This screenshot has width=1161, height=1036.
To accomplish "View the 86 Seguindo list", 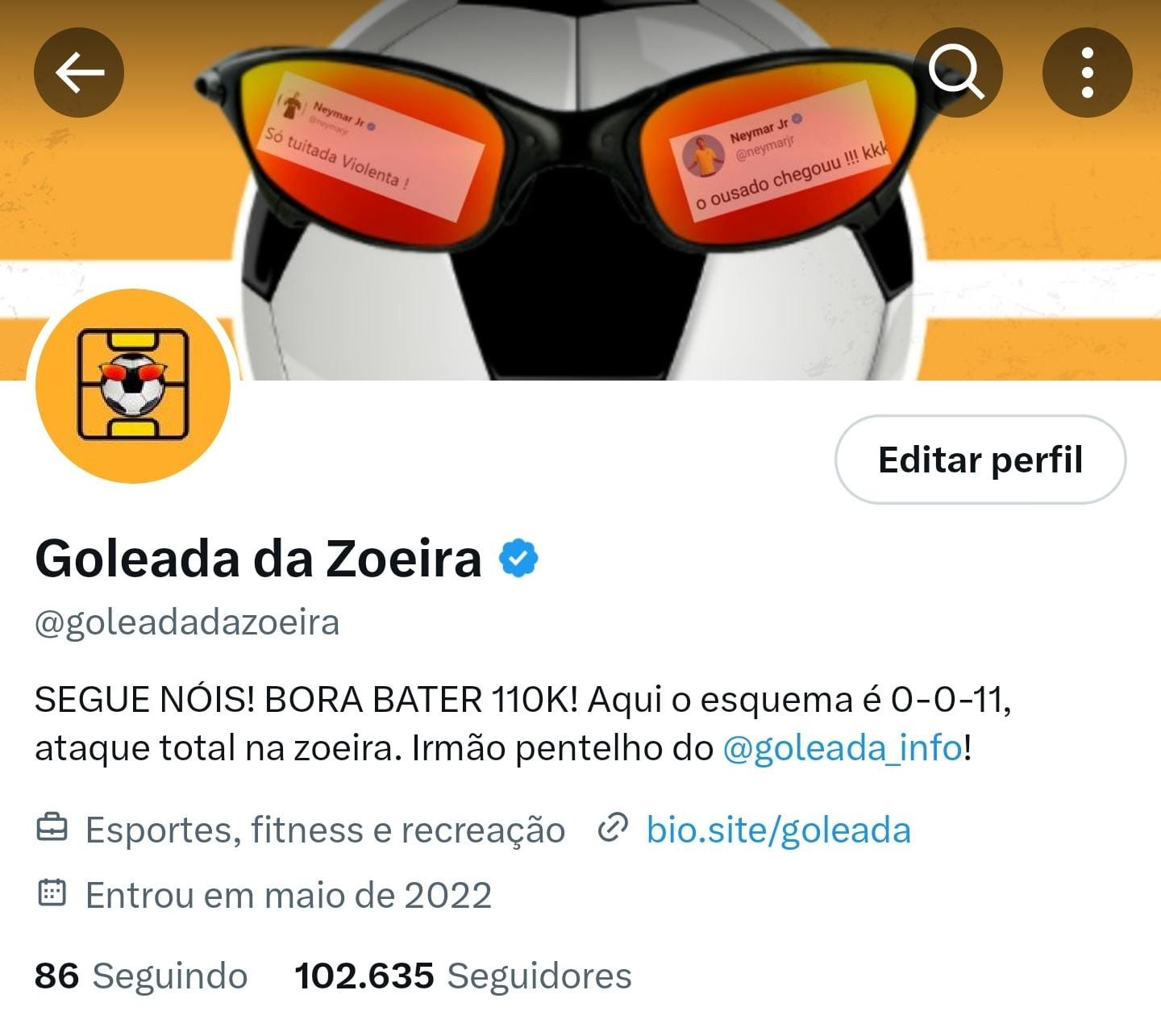I will (141, 976).
